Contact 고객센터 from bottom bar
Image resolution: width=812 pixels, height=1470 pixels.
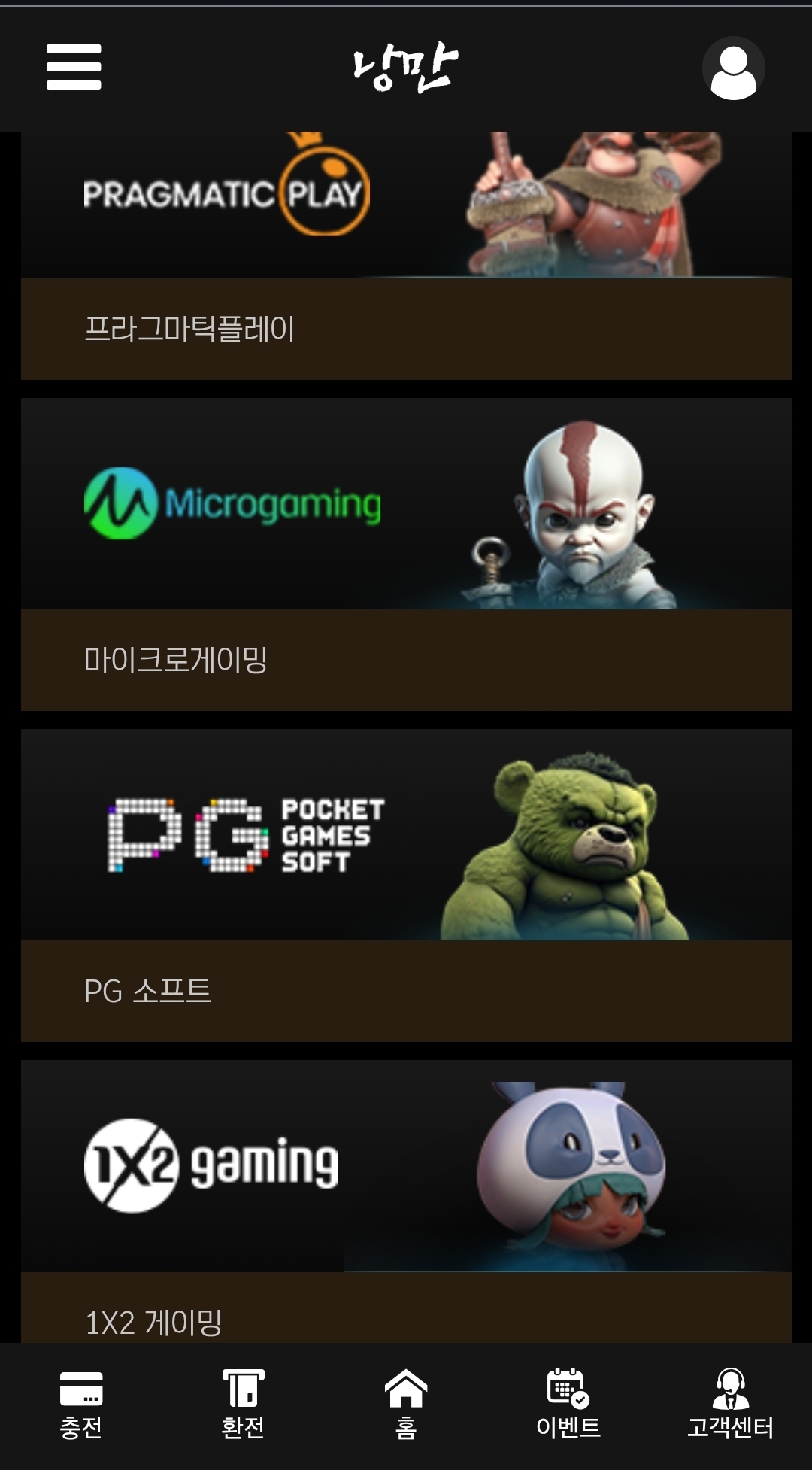[x=731, y=1405]
